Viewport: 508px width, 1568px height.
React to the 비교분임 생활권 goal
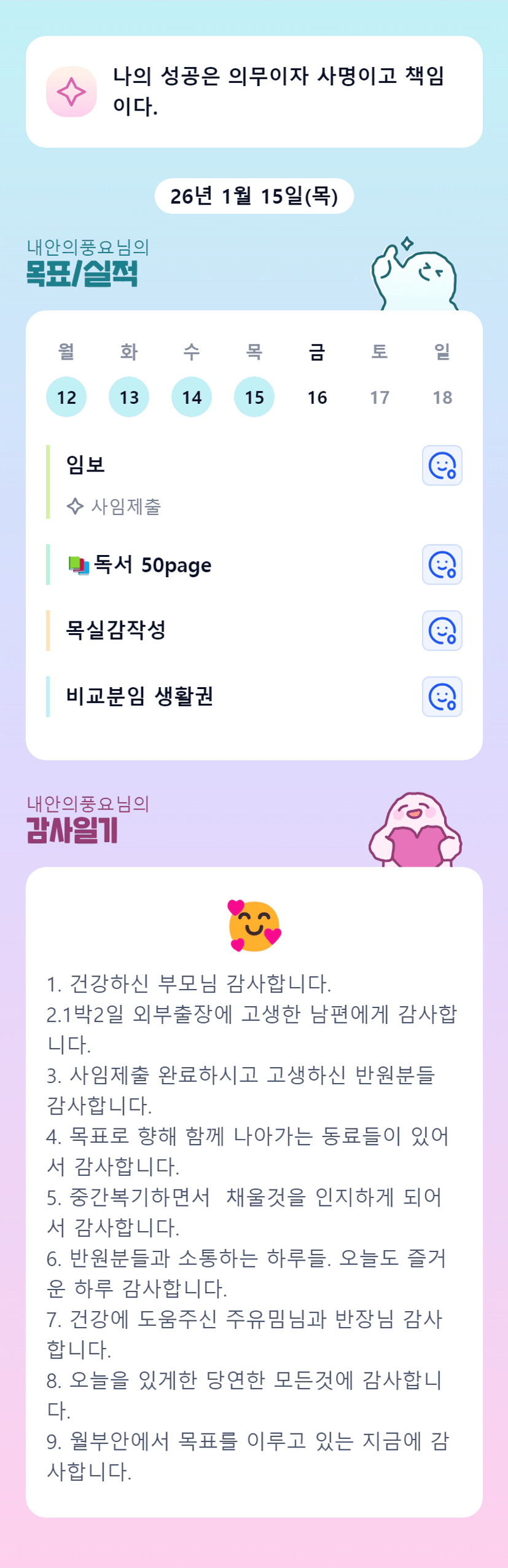click(x=442, y=697)
